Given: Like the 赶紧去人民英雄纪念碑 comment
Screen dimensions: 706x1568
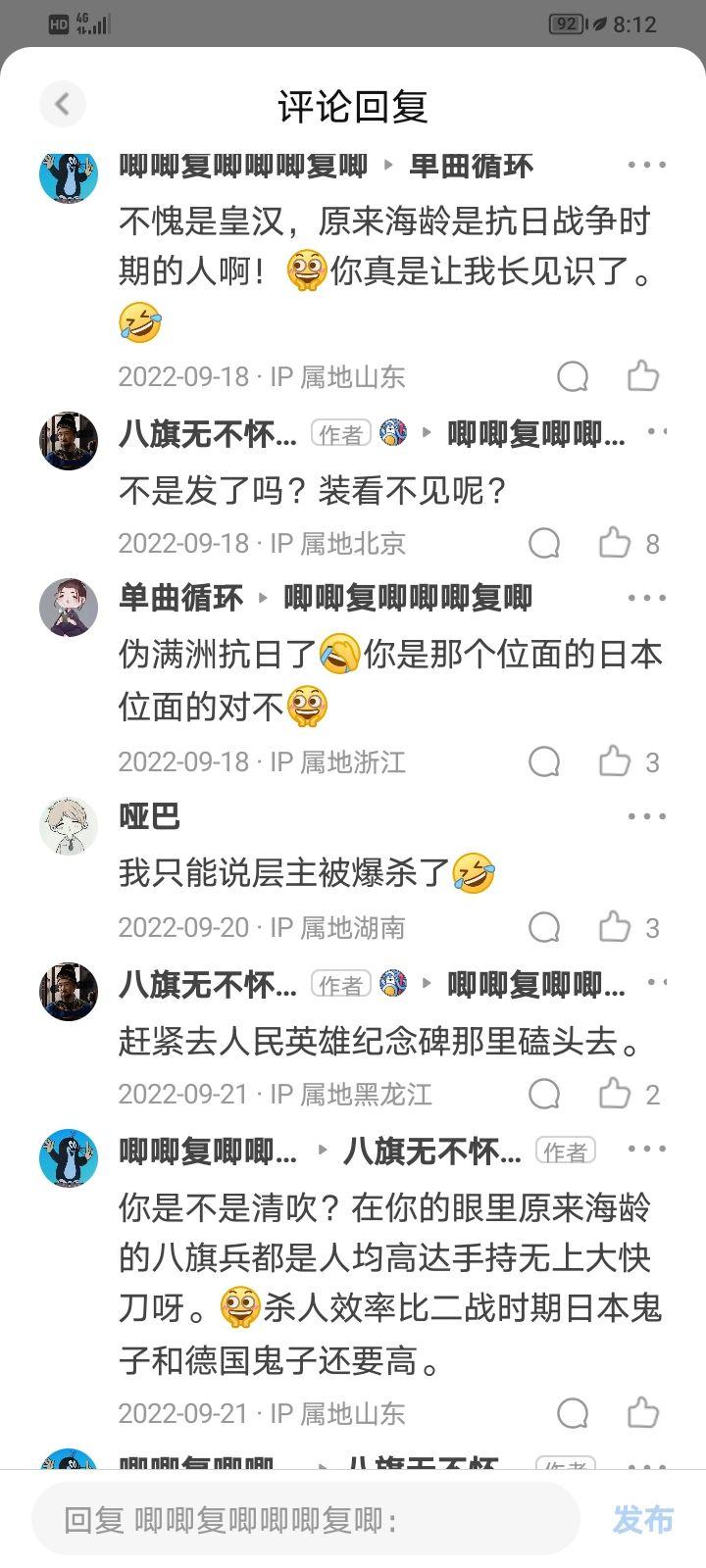Looking at the screenshot, I should coord(615,1094).
